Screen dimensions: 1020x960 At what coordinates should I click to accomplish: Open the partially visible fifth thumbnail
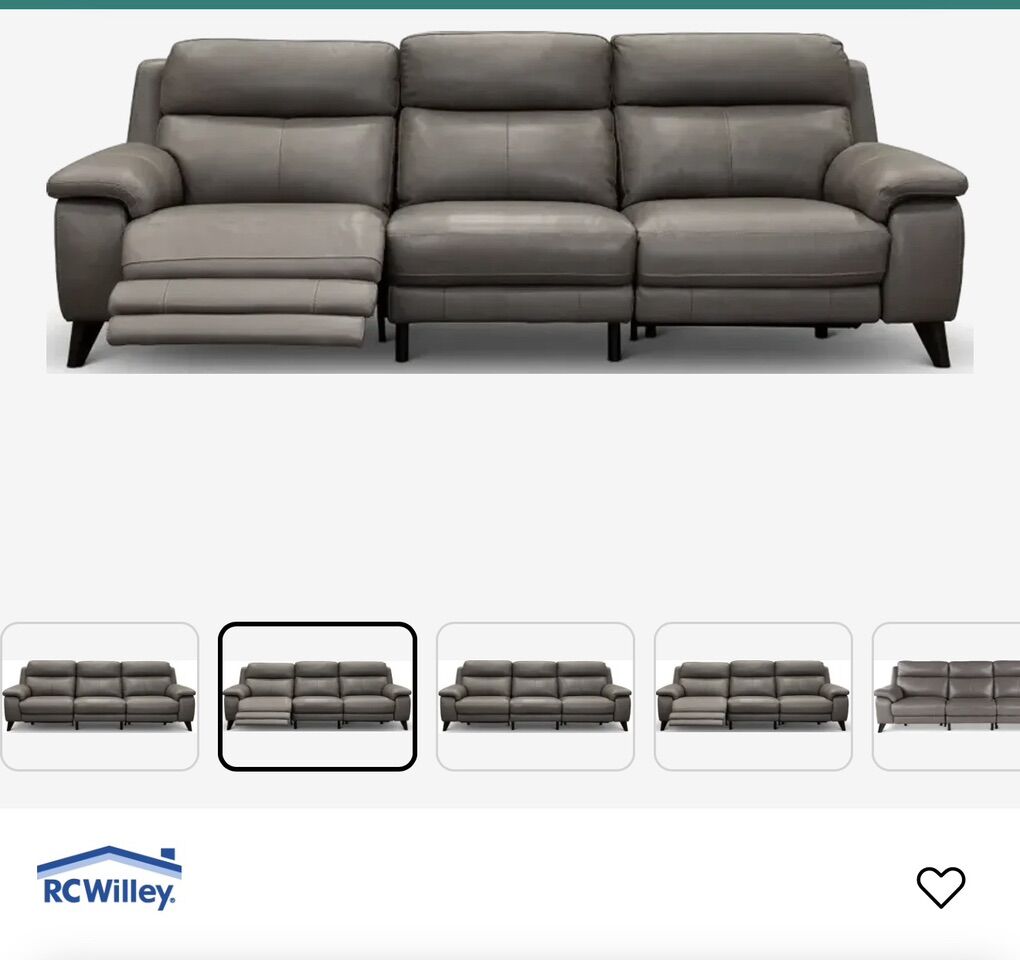(947, 696)
